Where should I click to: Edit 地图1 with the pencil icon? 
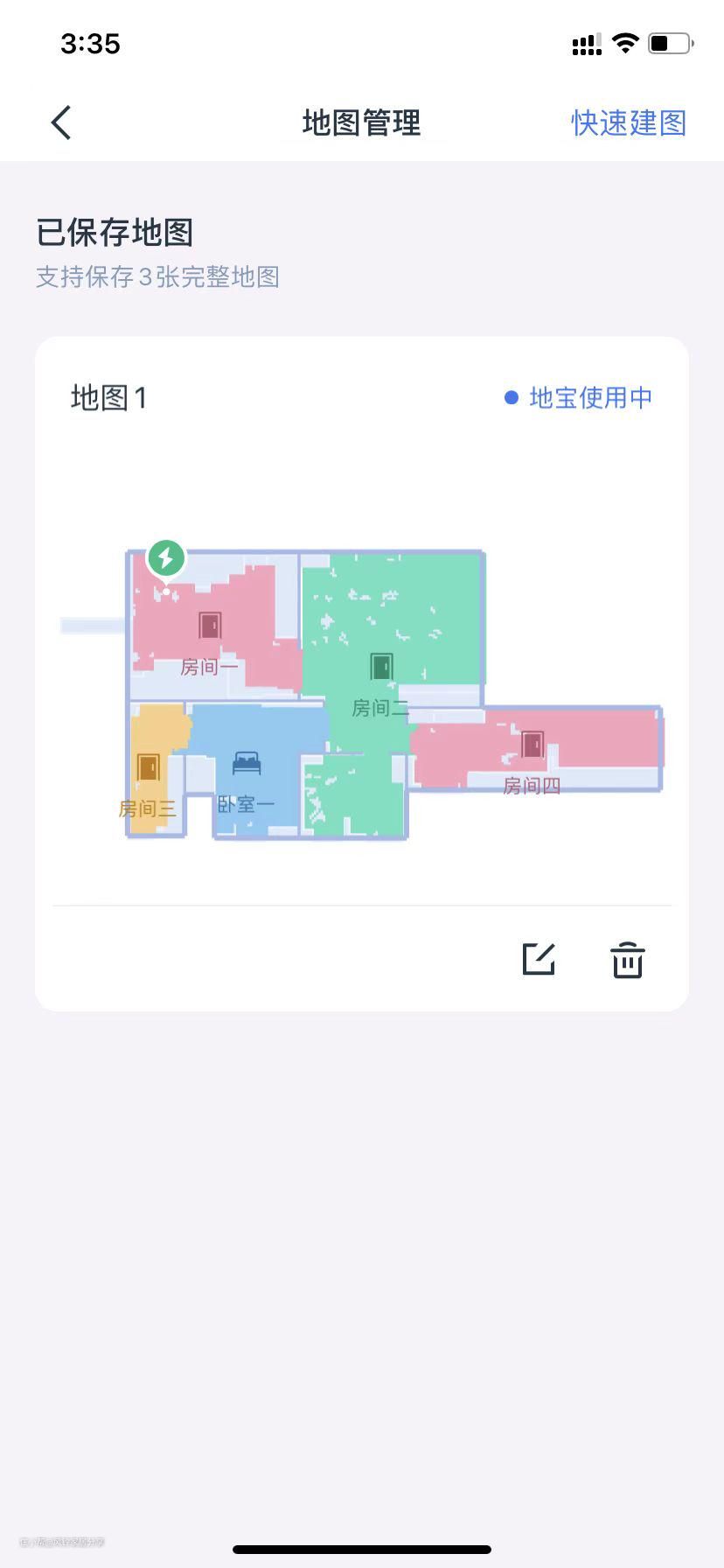539,960
